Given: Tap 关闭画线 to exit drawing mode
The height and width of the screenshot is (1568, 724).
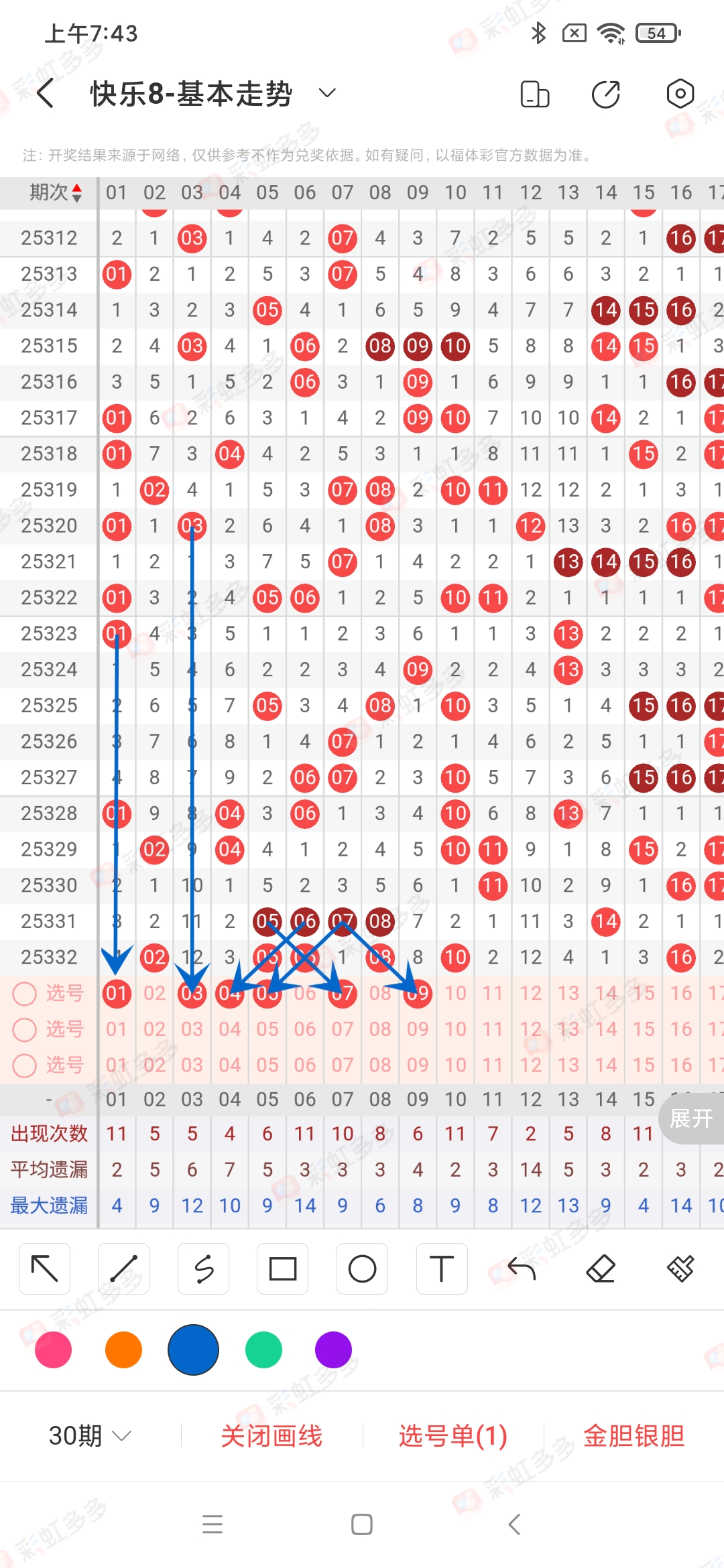Looking at the screenshot, I should (x=271, y=1436).
